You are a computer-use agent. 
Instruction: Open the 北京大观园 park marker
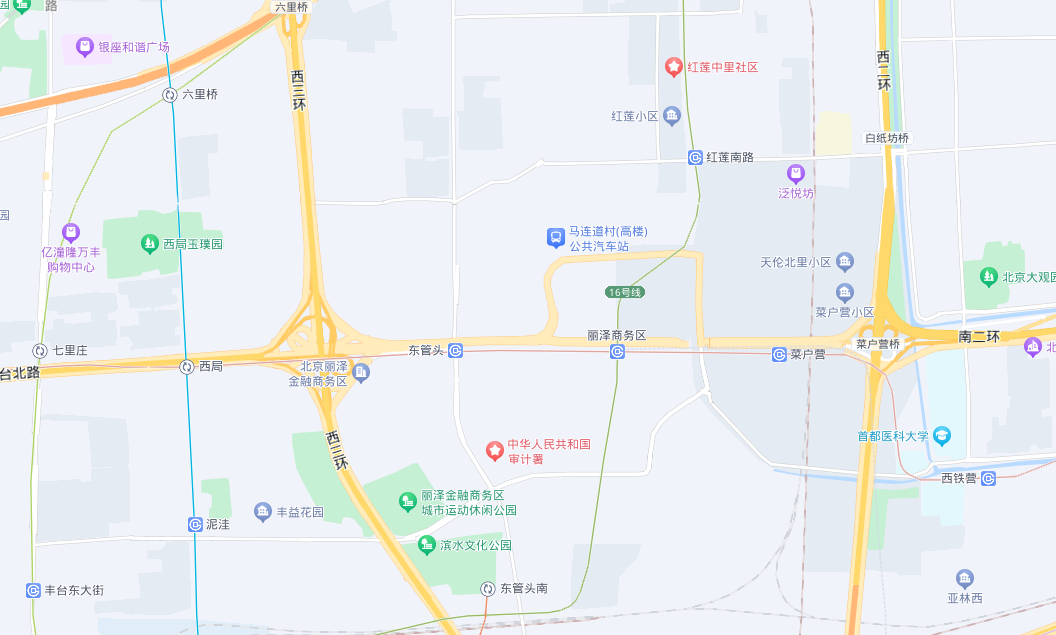[x=988, y=276]
